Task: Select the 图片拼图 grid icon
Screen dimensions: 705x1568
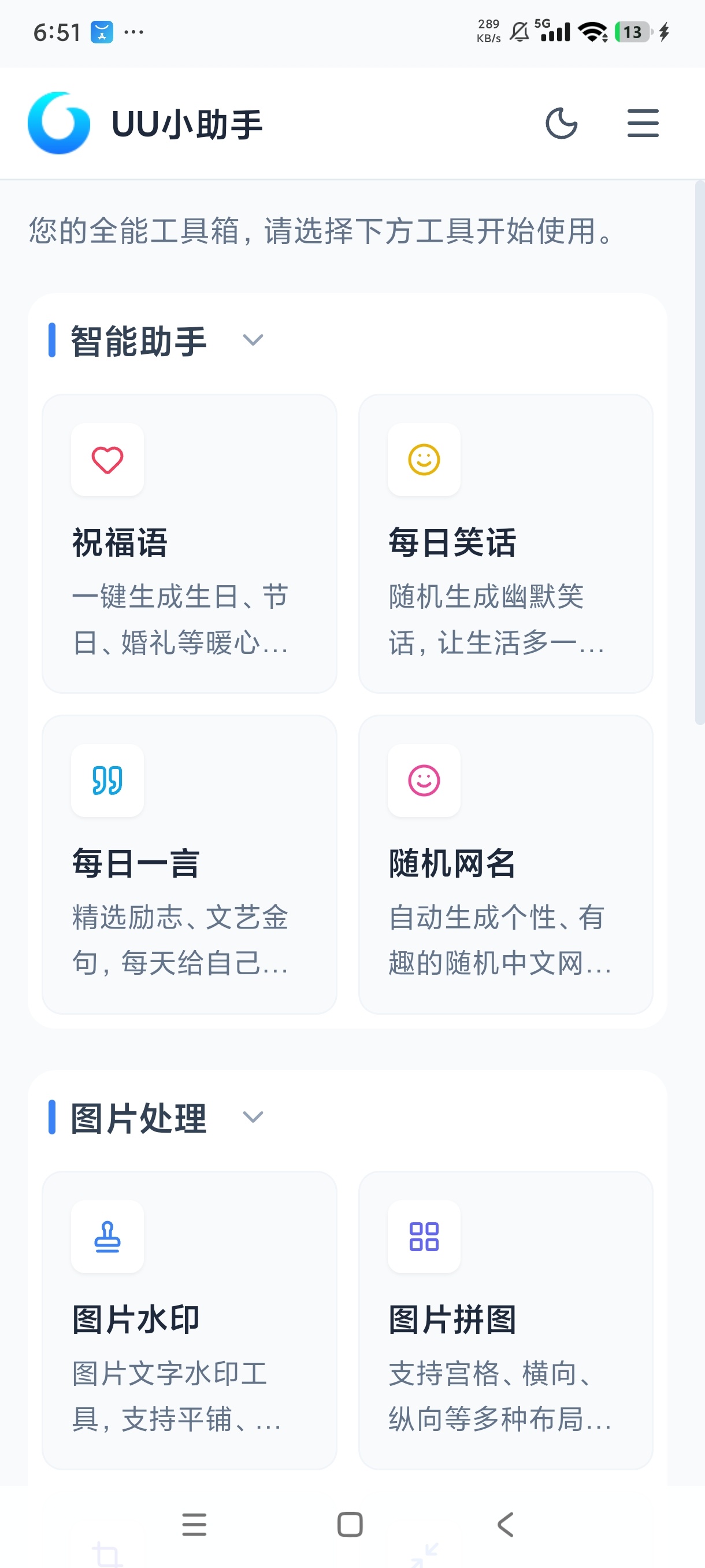Action: pos(424,1238)
